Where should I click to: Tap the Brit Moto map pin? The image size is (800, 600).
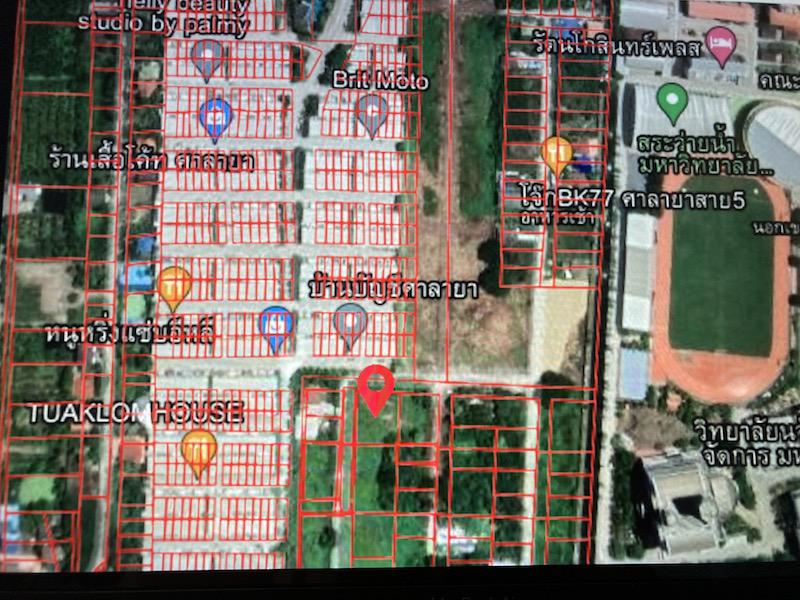(372, 111)
